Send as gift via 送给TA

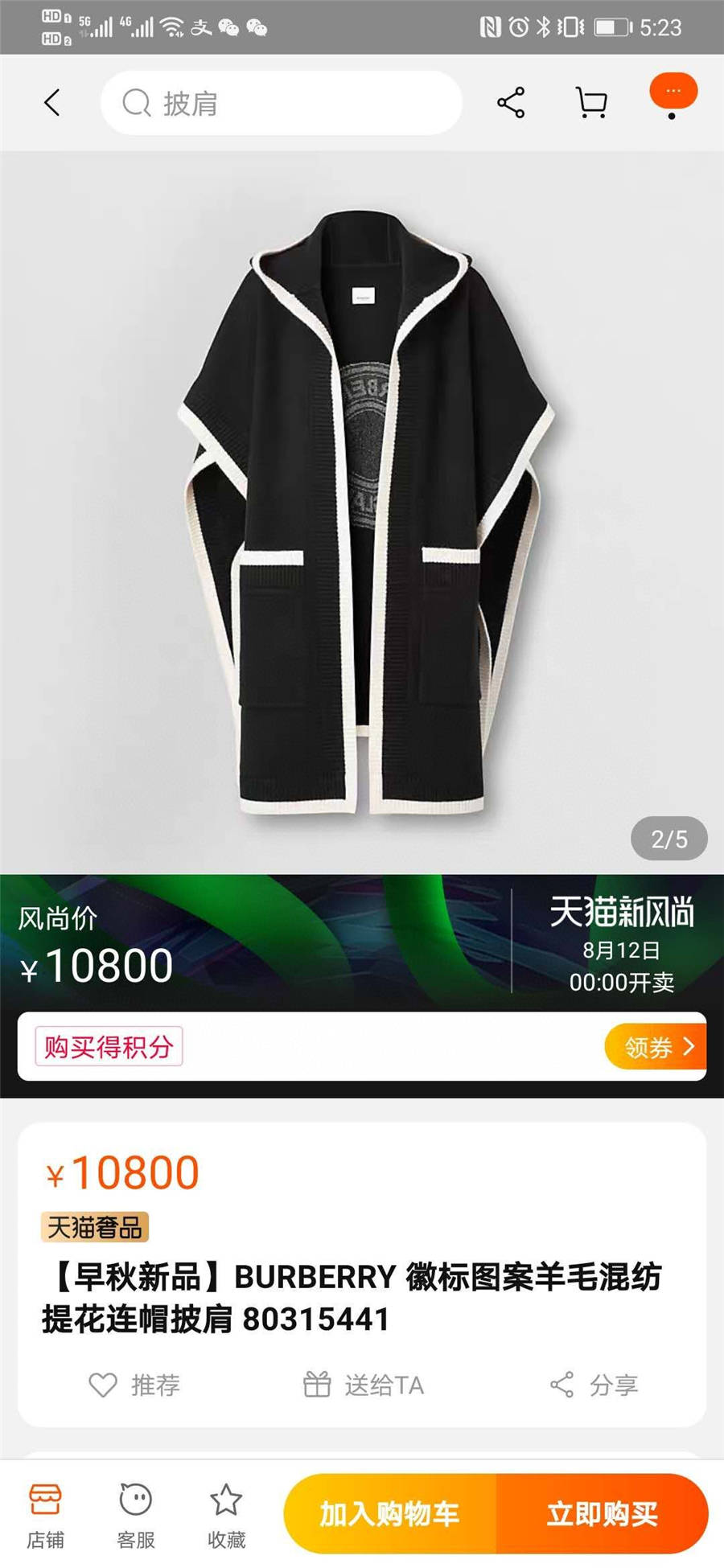coord(364,1385)
